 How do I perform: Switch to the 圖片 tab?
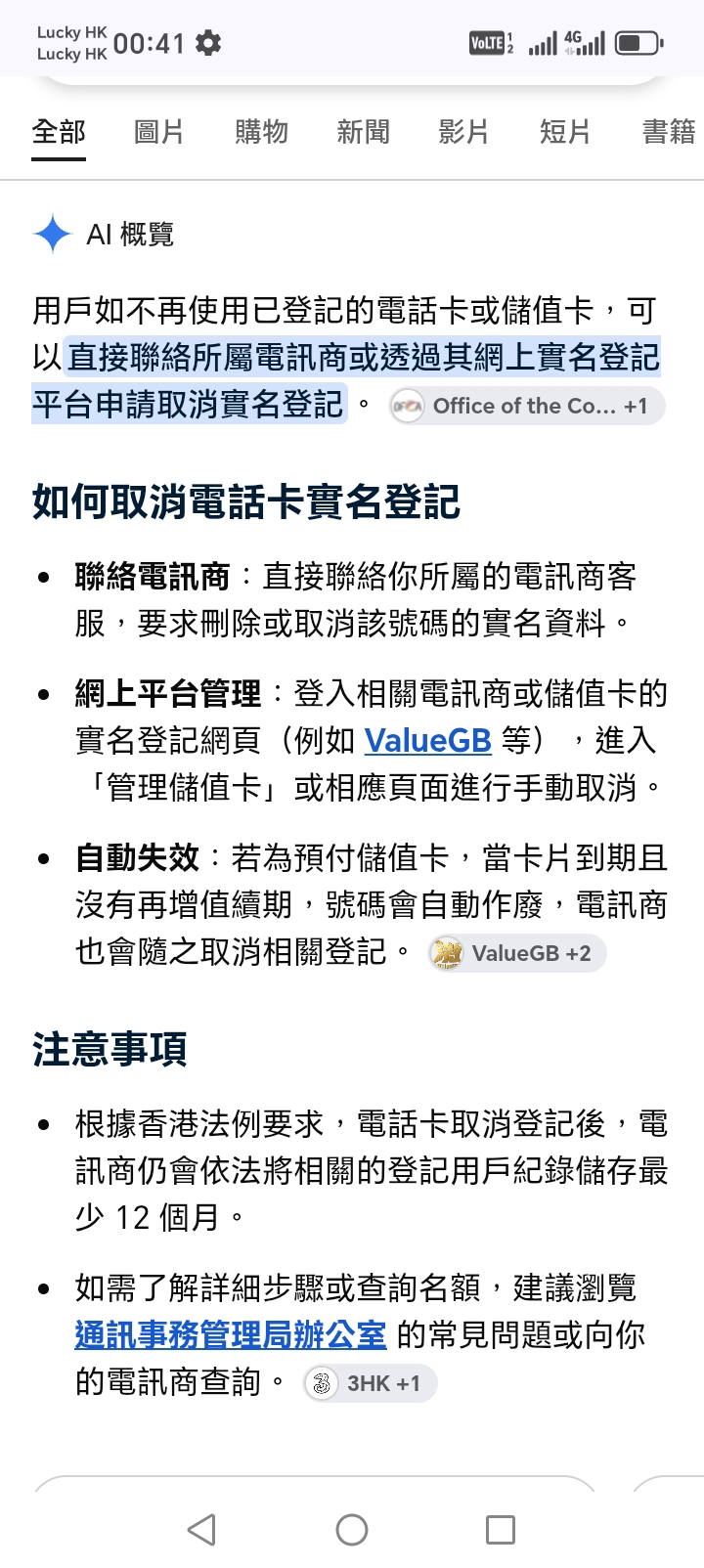(159, 132)
